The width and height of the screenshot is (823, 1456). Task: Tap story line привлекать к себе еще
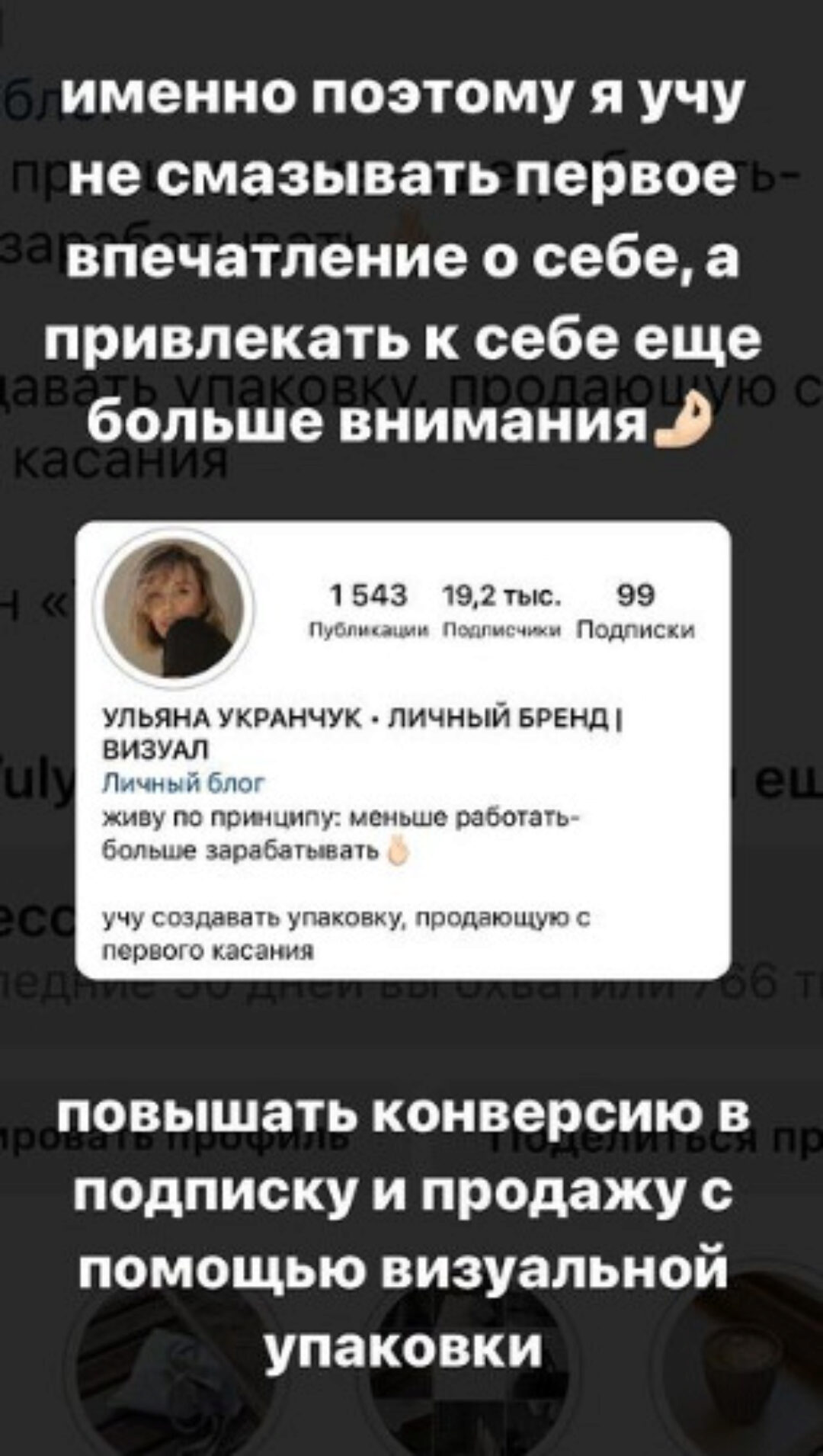(404, 339)
